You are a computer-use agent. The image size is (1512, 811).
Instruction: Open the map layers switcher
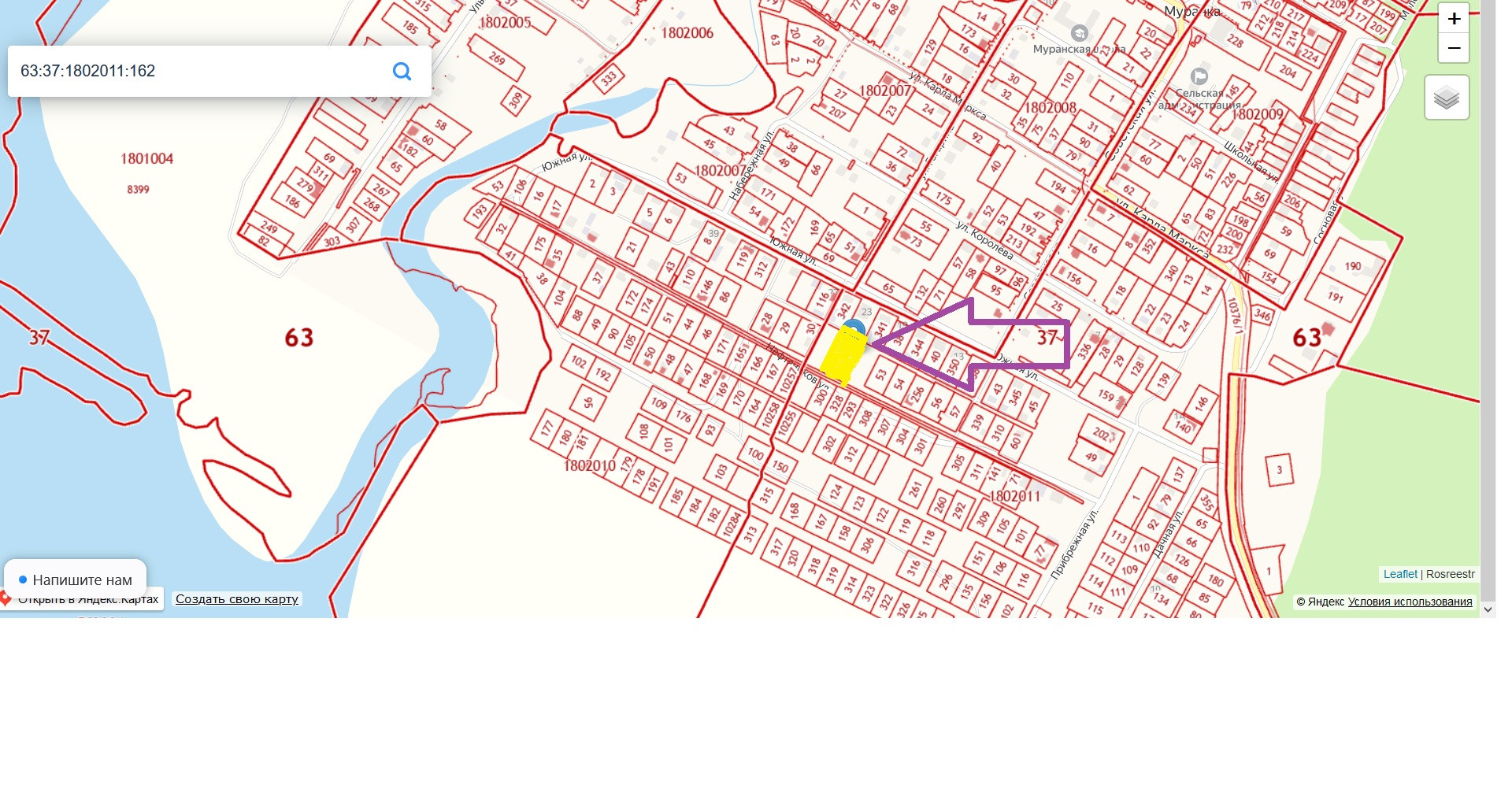[x=1447, y=98]
